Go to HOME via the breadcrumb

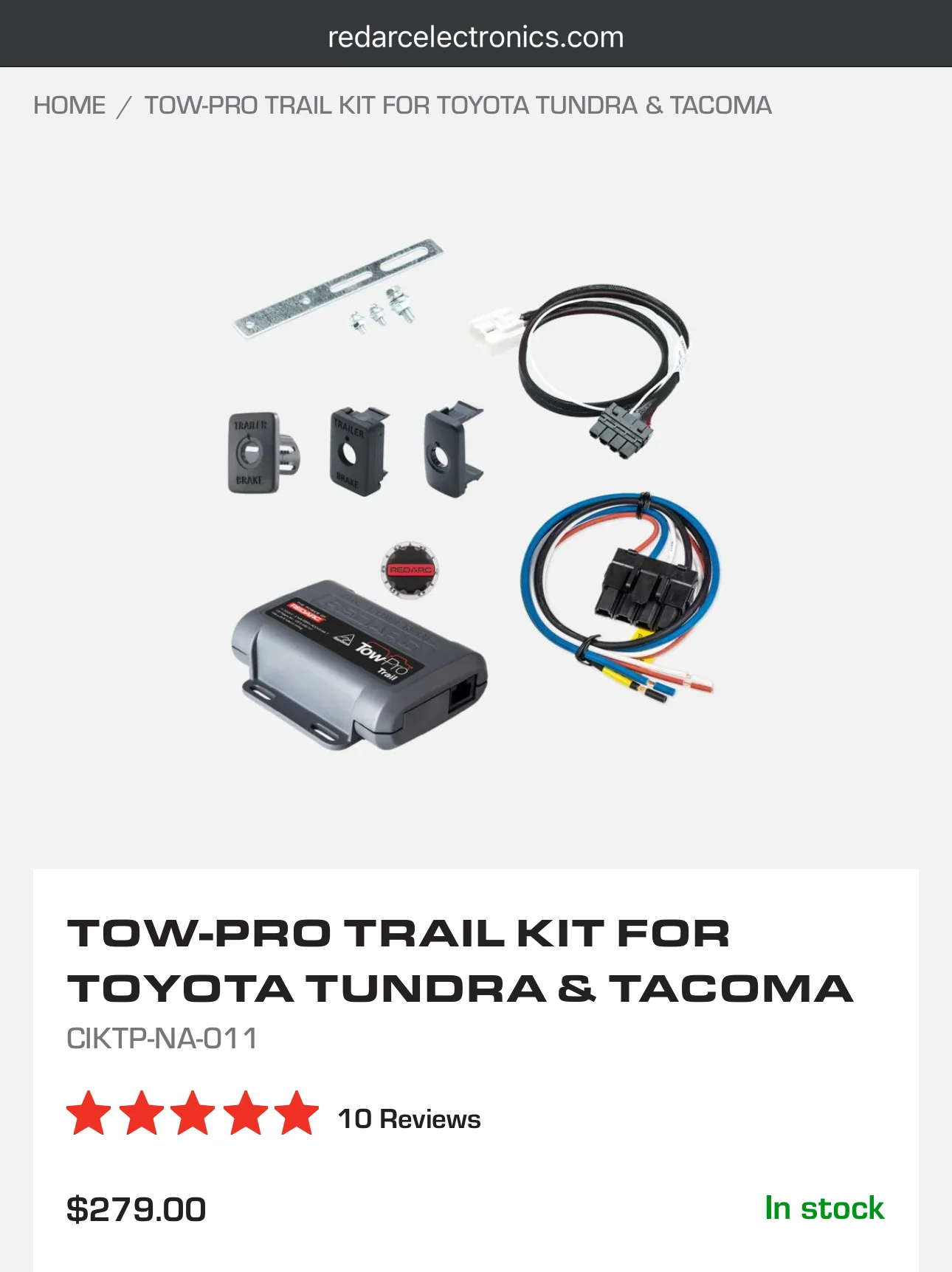pos(69,106)
